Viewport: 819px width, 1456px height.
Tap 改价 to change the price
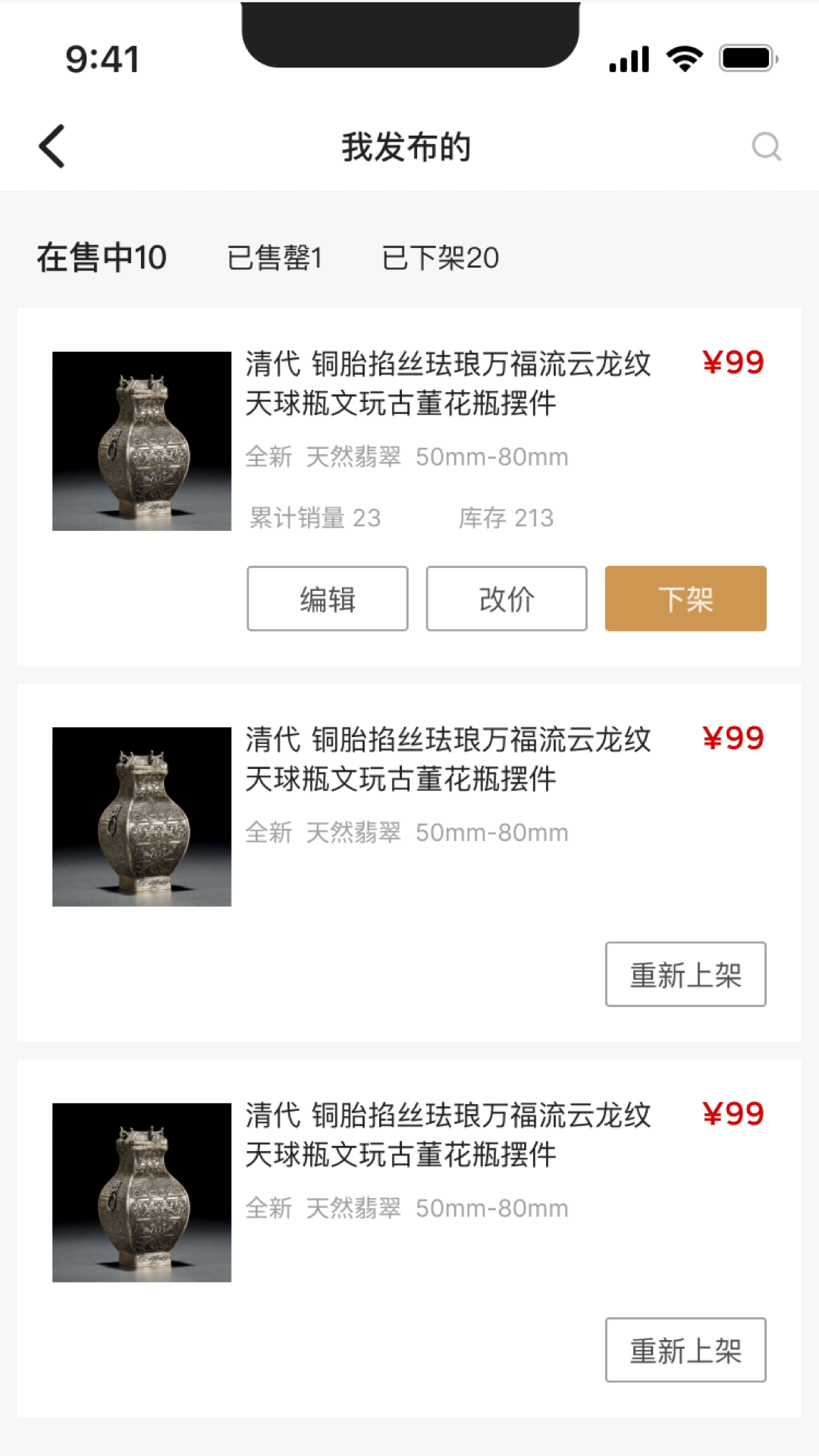pyautogui.click(x=507, y=598)
